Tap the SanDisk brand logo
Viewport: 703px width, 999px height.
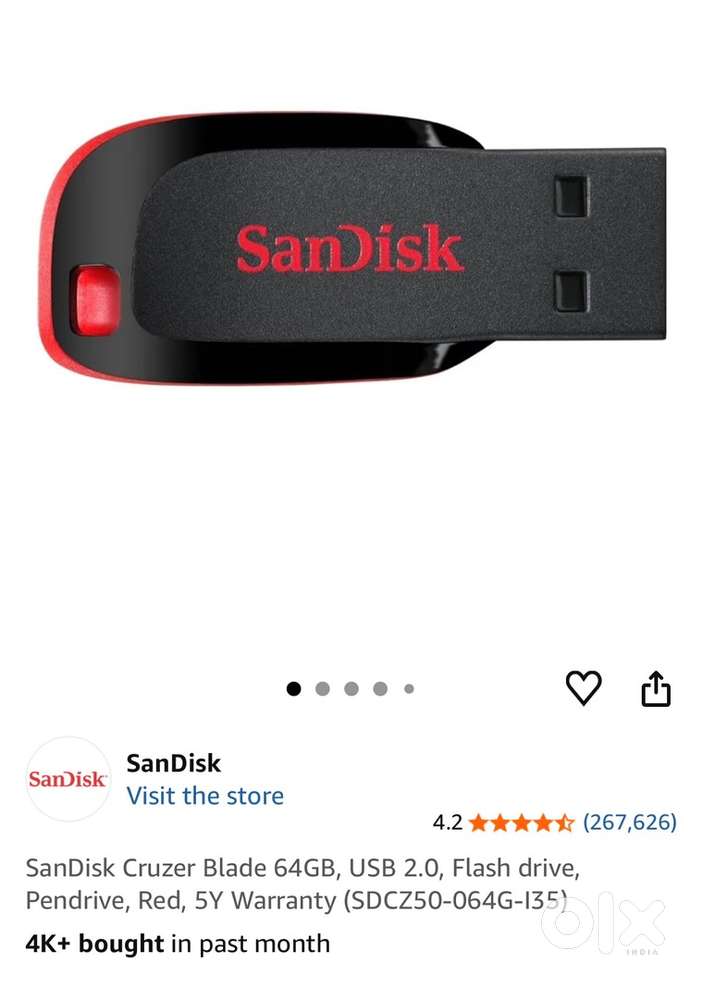tap(67, 780)
